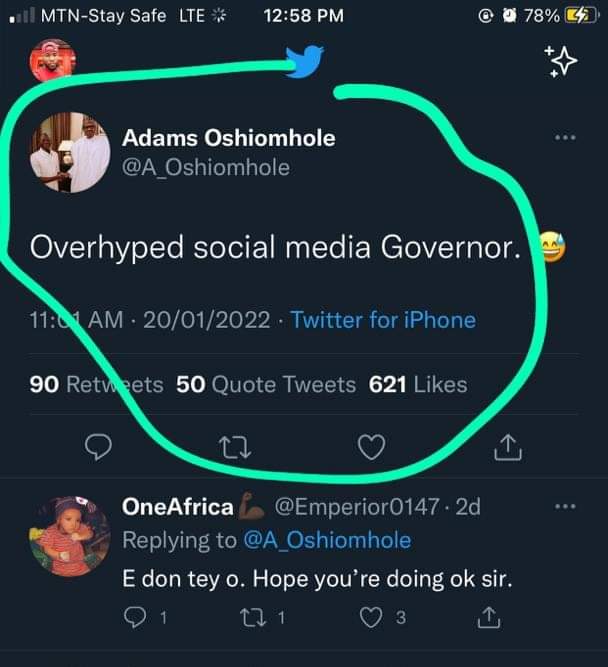View the 621 Likes list
Image resolution: width=608 pixels, height=667 pixels.
coord(417,384)
